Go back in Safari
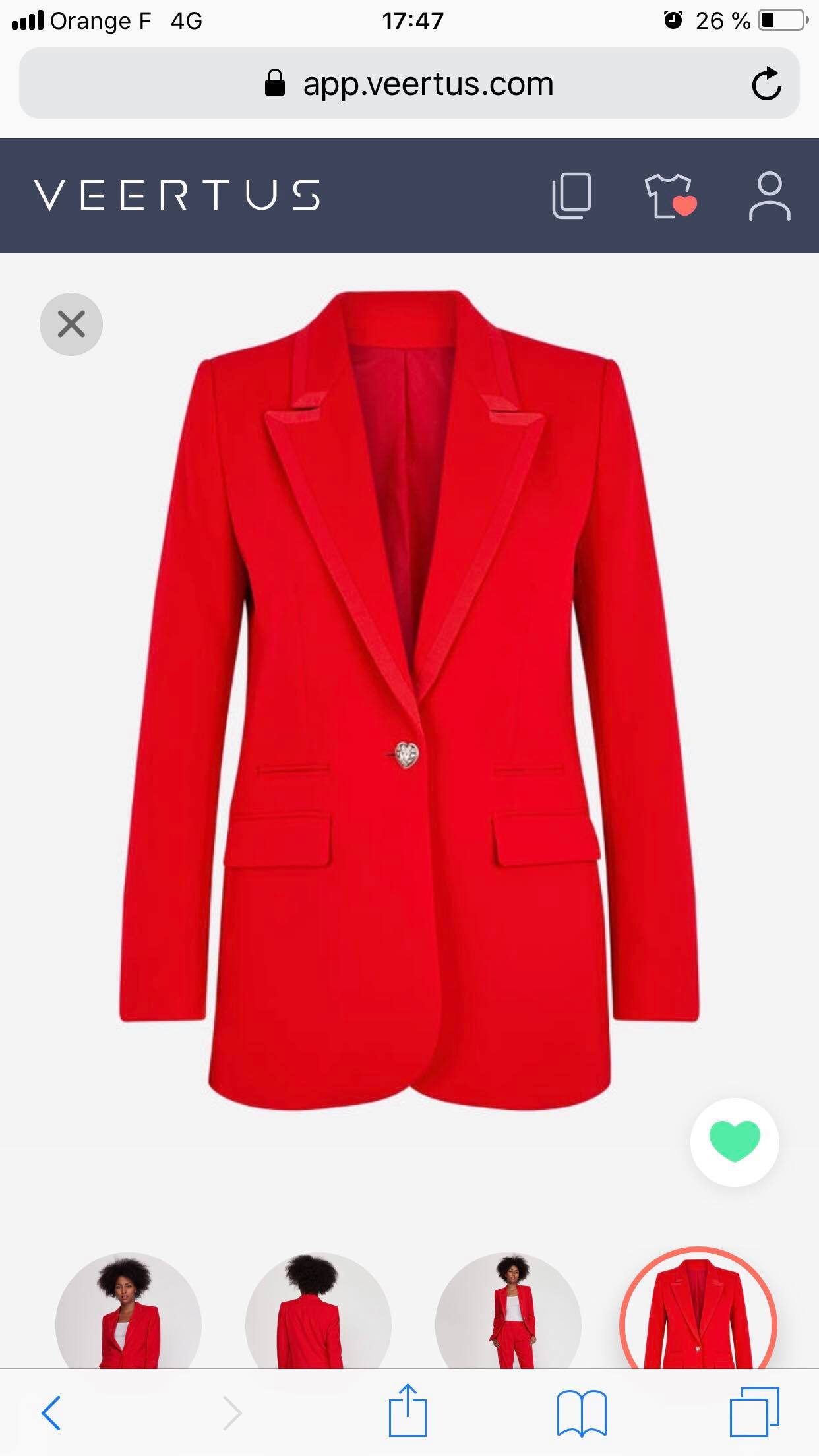 pos(51,1413)
